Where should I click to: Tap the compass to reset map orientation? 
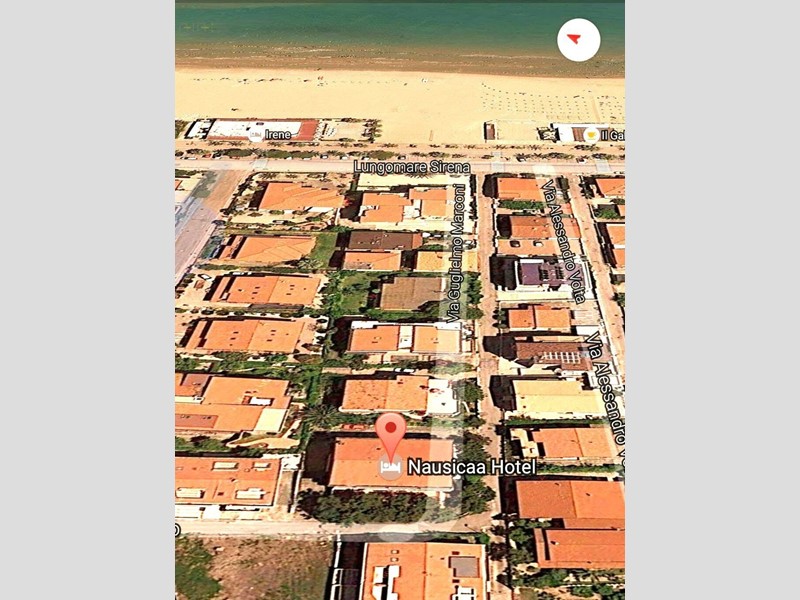coord(578,40)
